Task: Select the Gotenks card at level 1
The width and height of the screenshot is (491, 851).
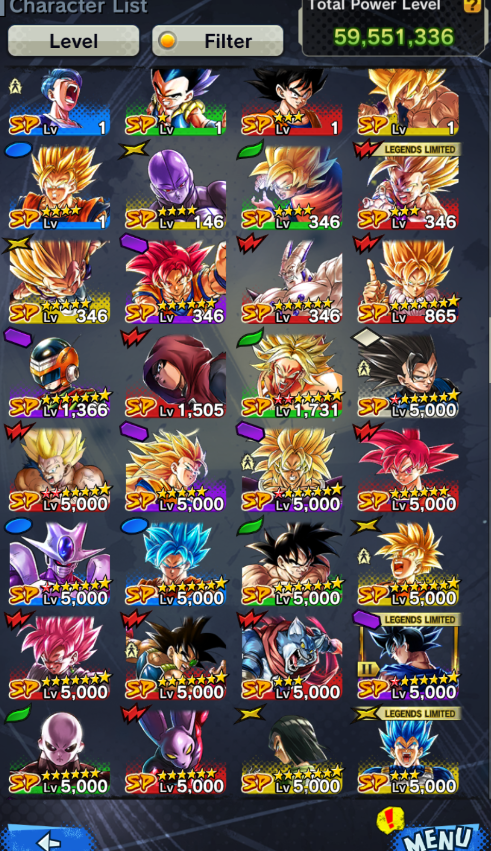Action: coord(176,102)
